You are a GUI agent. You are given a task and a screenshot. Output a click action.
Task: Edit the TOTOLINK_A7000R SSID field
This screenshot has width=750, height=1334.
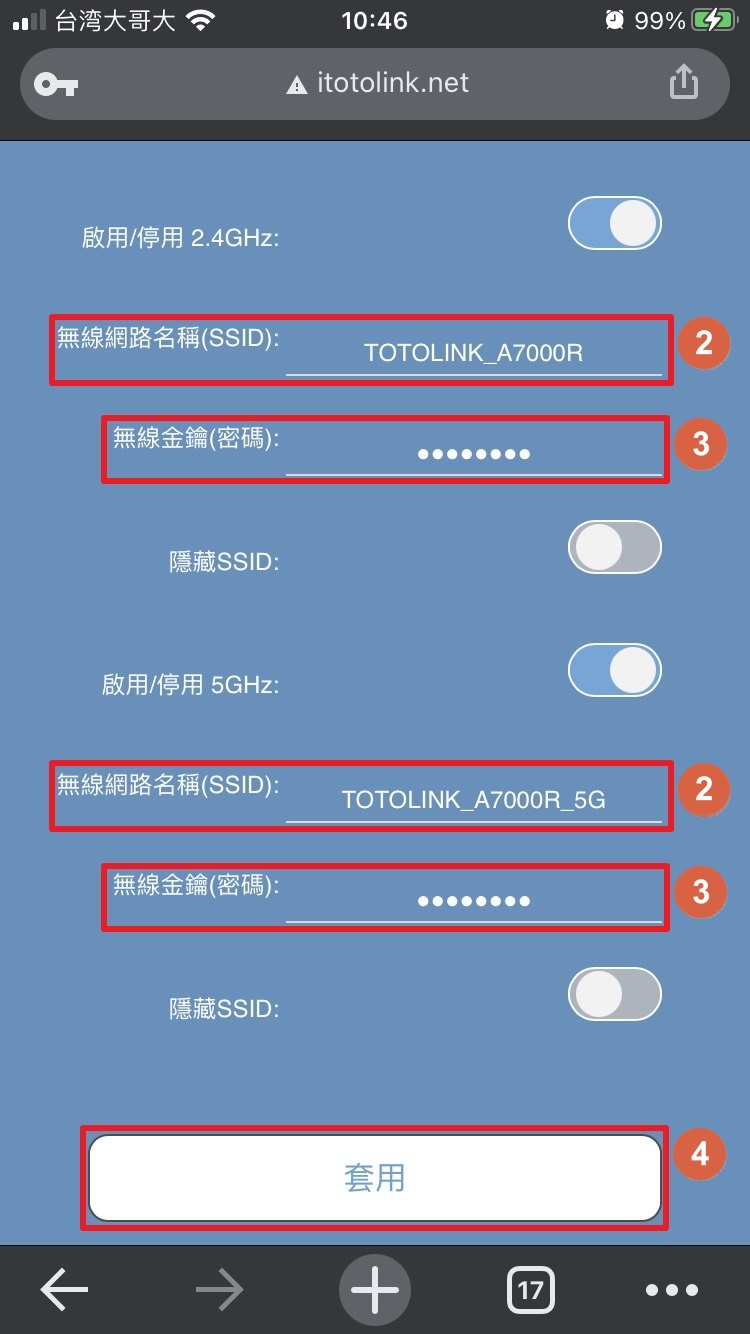[x=474, y=352]
